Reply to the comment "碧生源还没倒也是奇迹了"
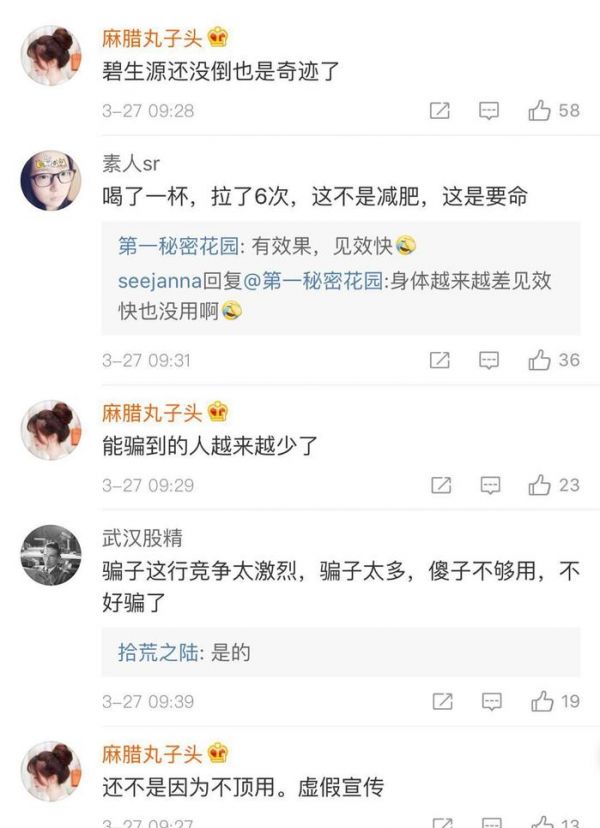This screenshot has width=600, height=828. click(x=489, y=111)
